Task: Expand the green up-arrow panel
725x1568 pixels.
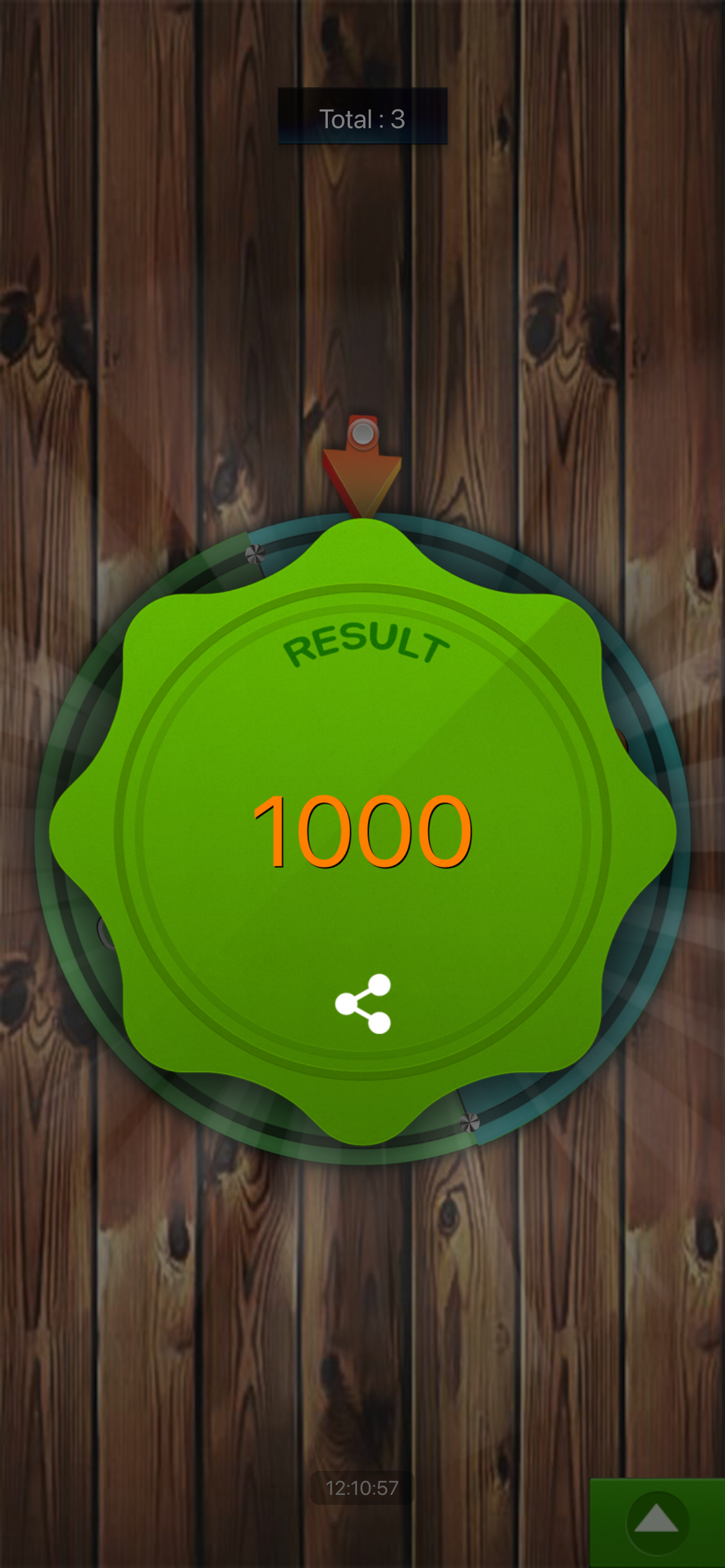Action: coord(657,1522)
